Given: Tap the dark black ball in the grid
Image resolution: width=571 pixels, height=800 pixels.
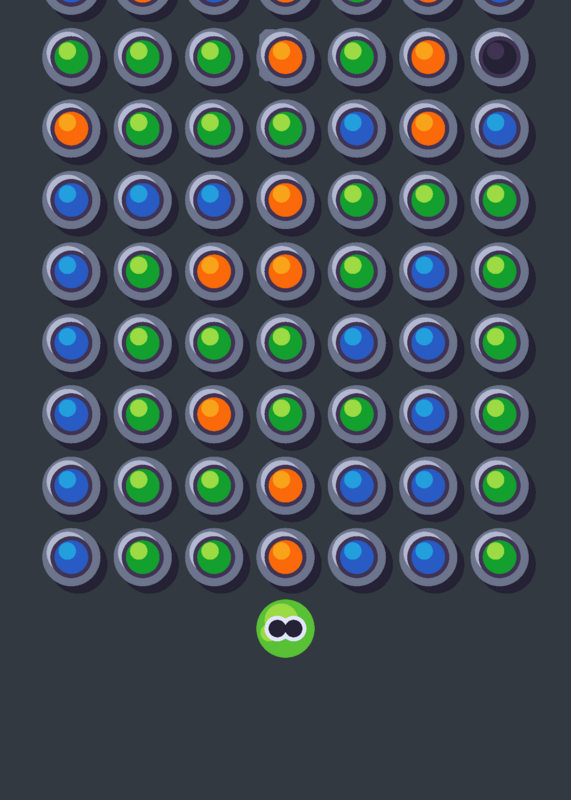Looking at the screenshot, I should point(500,57).
